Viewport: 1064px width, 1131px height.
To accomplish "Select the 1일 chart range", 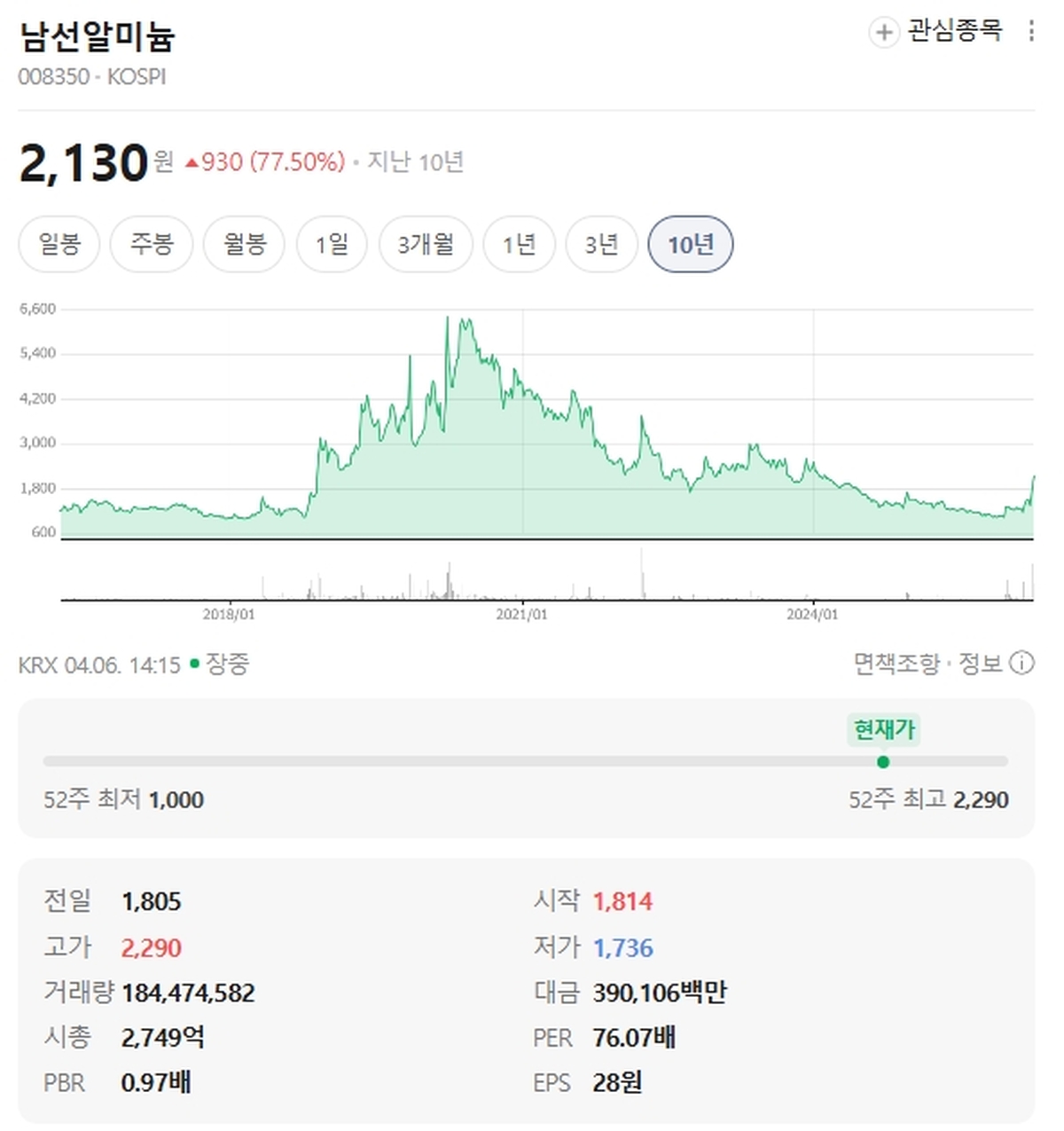I will pyautogui.click(x=332, y=244).
